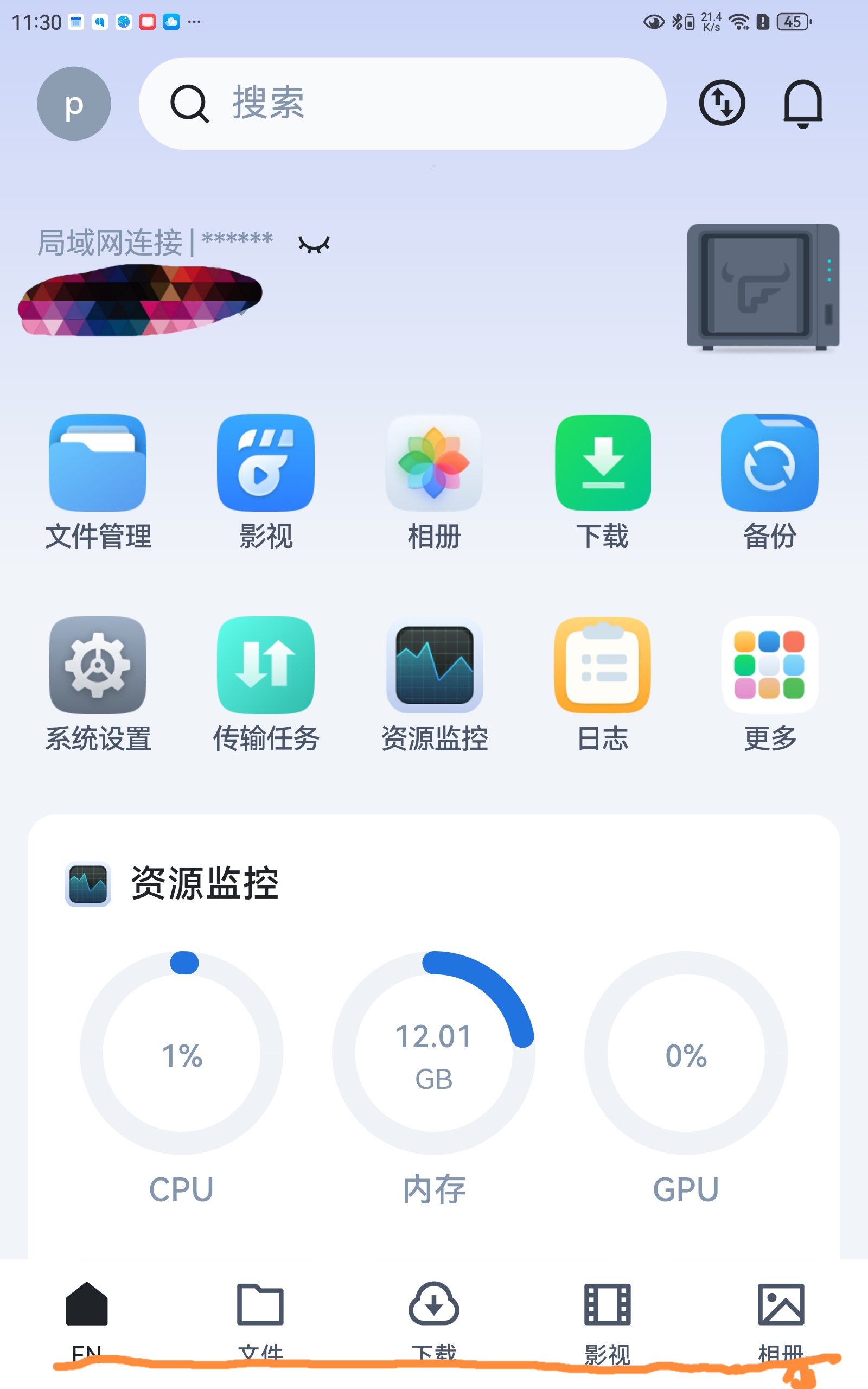This screenshot has width=868, height=1389.
Task: Open 传输任务 transfer tasks
Action: 266,665
